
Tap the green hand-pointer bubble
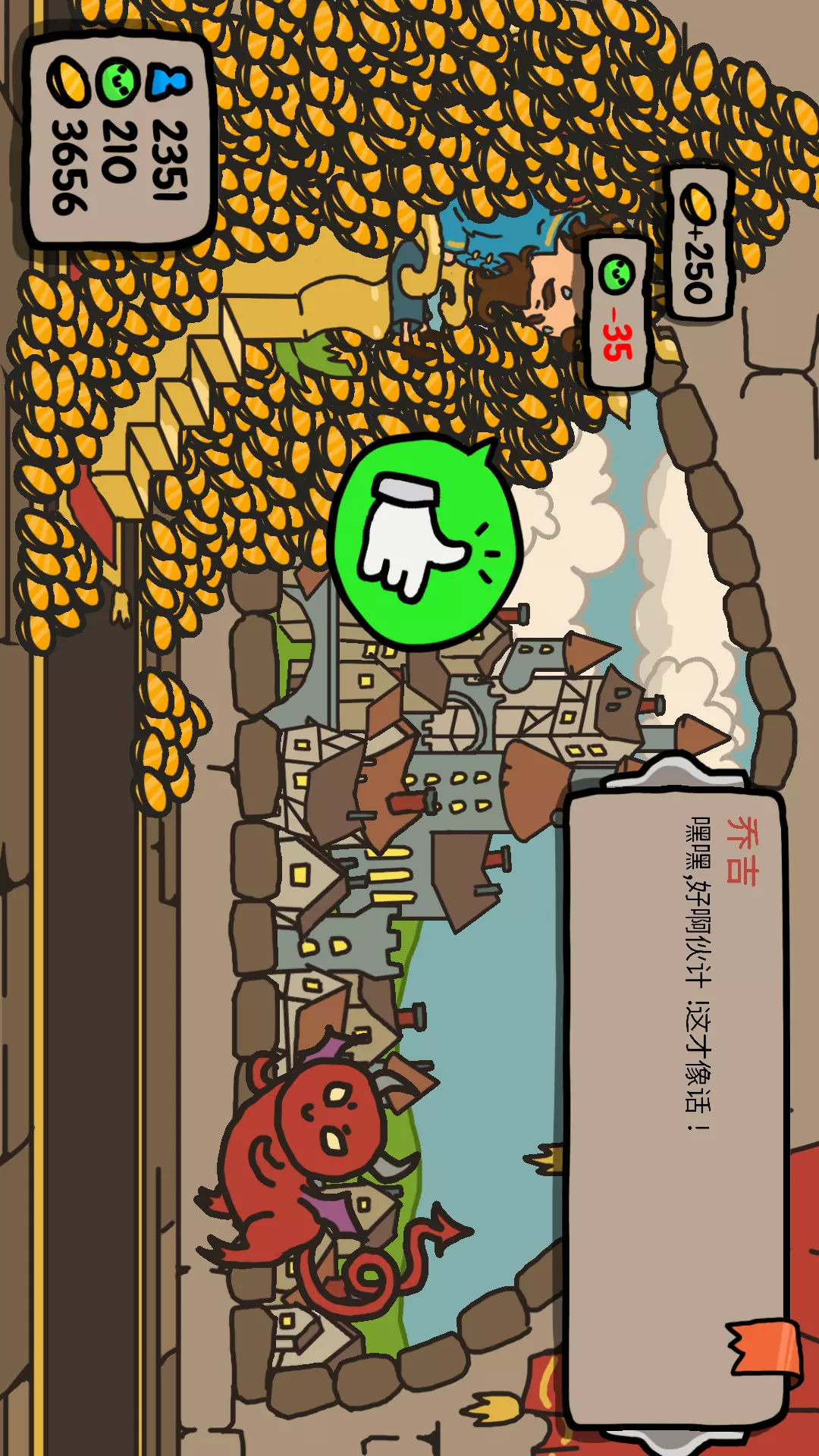pos(426,542)
